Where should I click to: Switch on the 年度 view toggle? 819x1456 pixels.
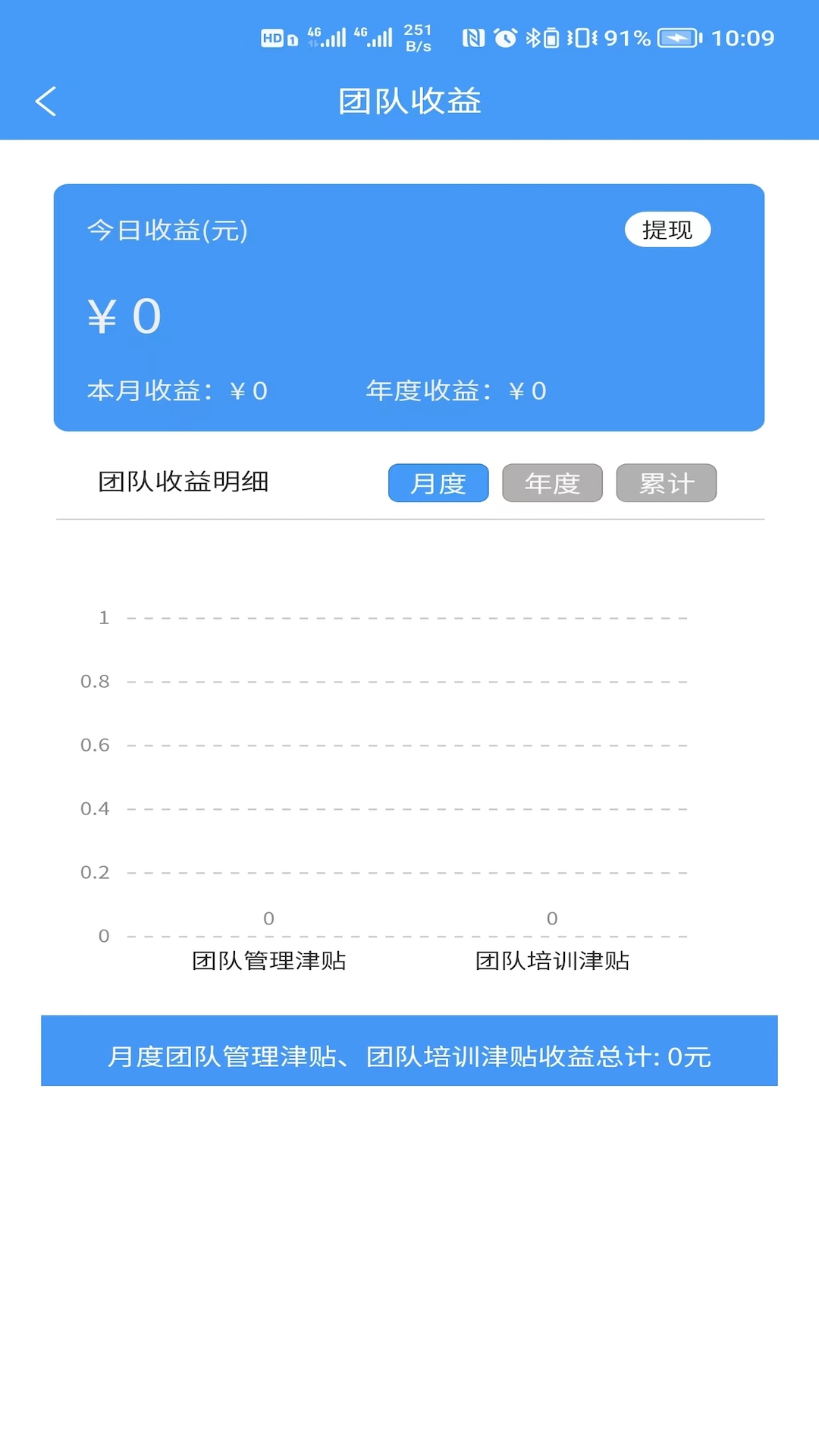click(x=552, y=482)
